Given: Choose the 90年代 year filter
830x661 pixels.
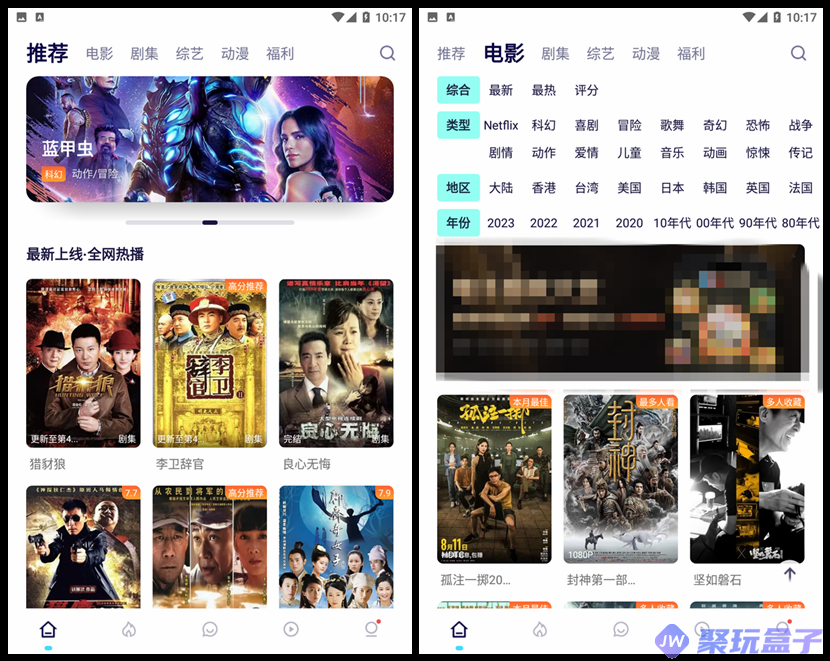Looking at the screenshot, I should (x=757, y=223).
